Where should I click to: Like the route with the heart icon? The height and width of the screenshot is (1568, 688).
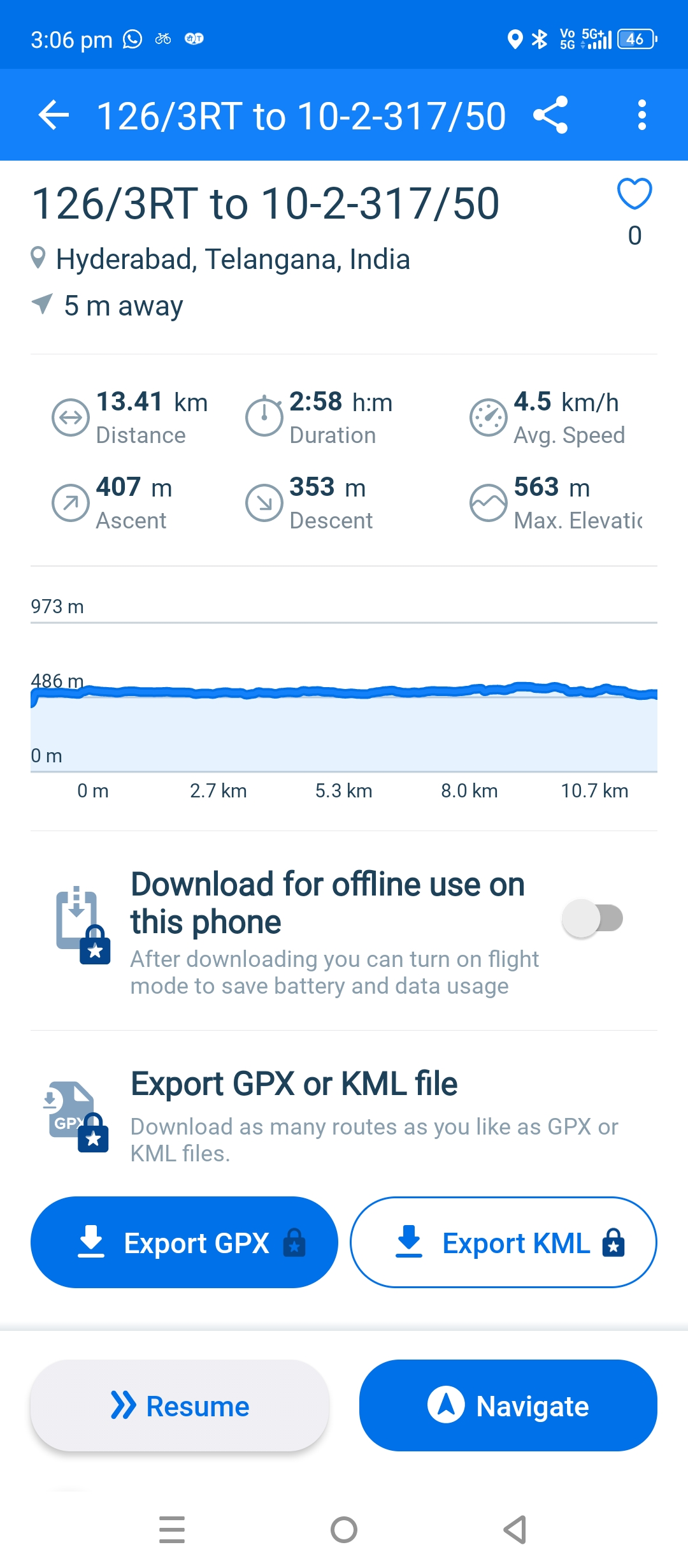point(634,194)
